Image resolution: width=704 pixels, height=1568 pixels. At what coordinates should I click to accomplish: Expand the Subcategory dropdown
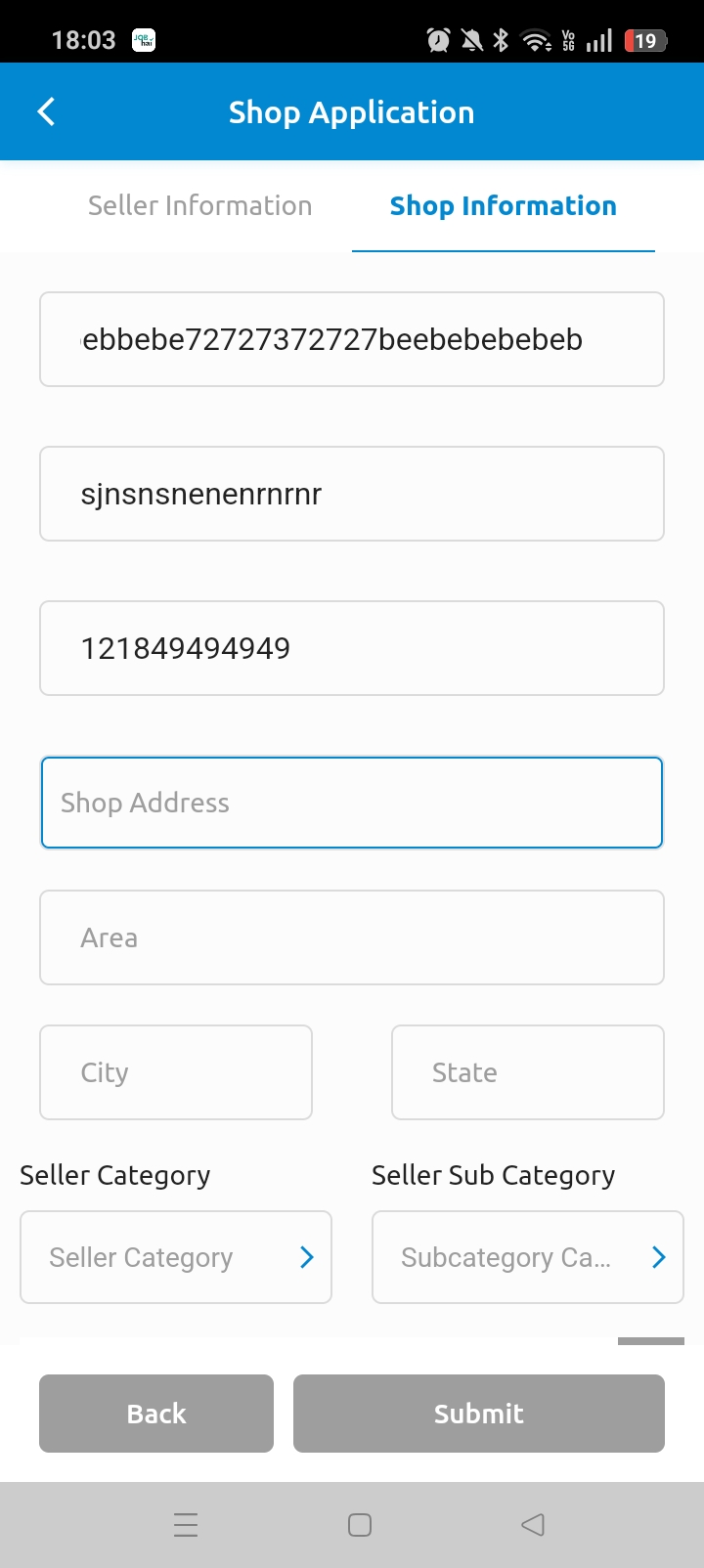pyautogui.click(x=528, y=1257)
